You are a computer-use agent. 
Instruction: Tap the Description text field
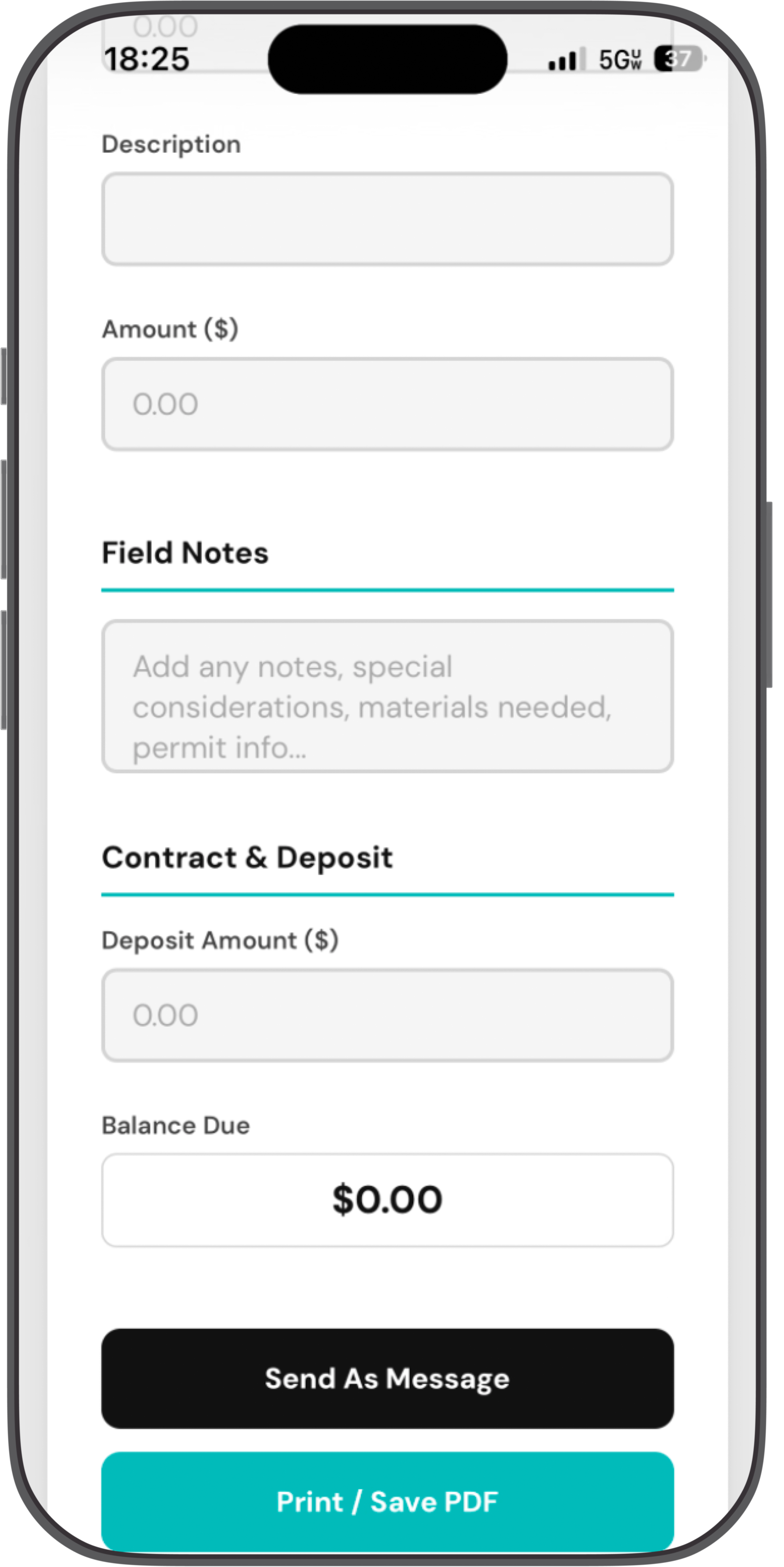point(387,219)
